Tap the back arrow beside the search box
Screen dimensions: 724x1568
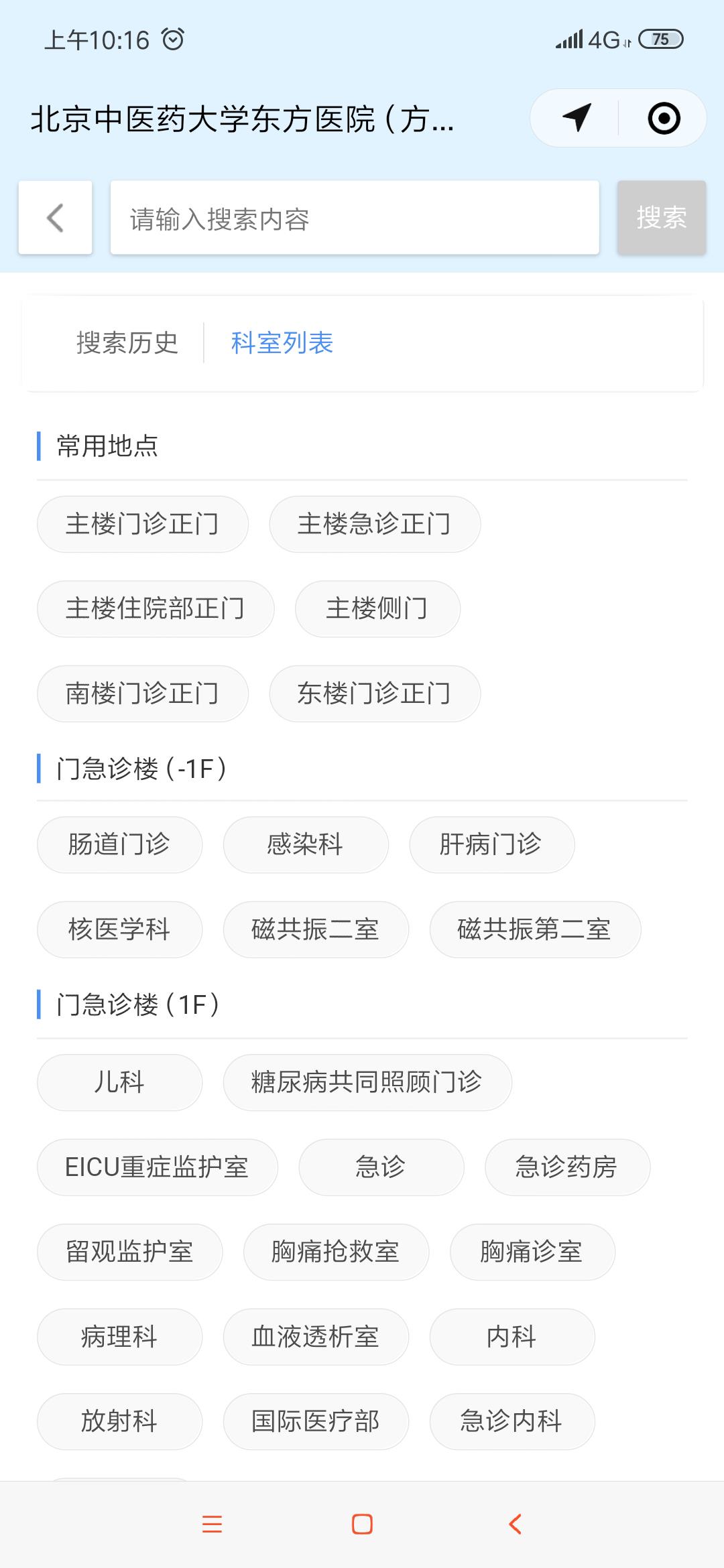tap(55, 218)
